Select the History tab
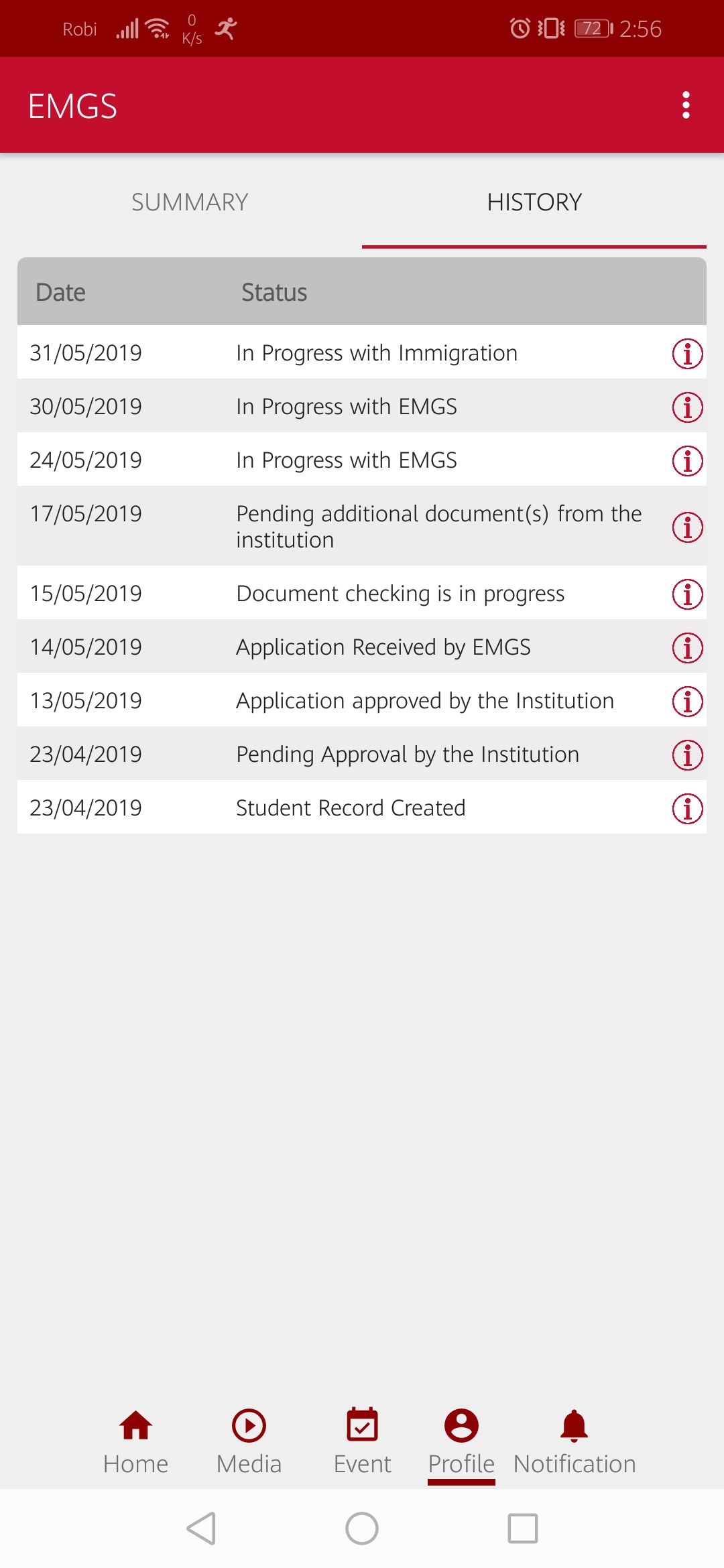The image size is (724, 1568). click(534, 202)
